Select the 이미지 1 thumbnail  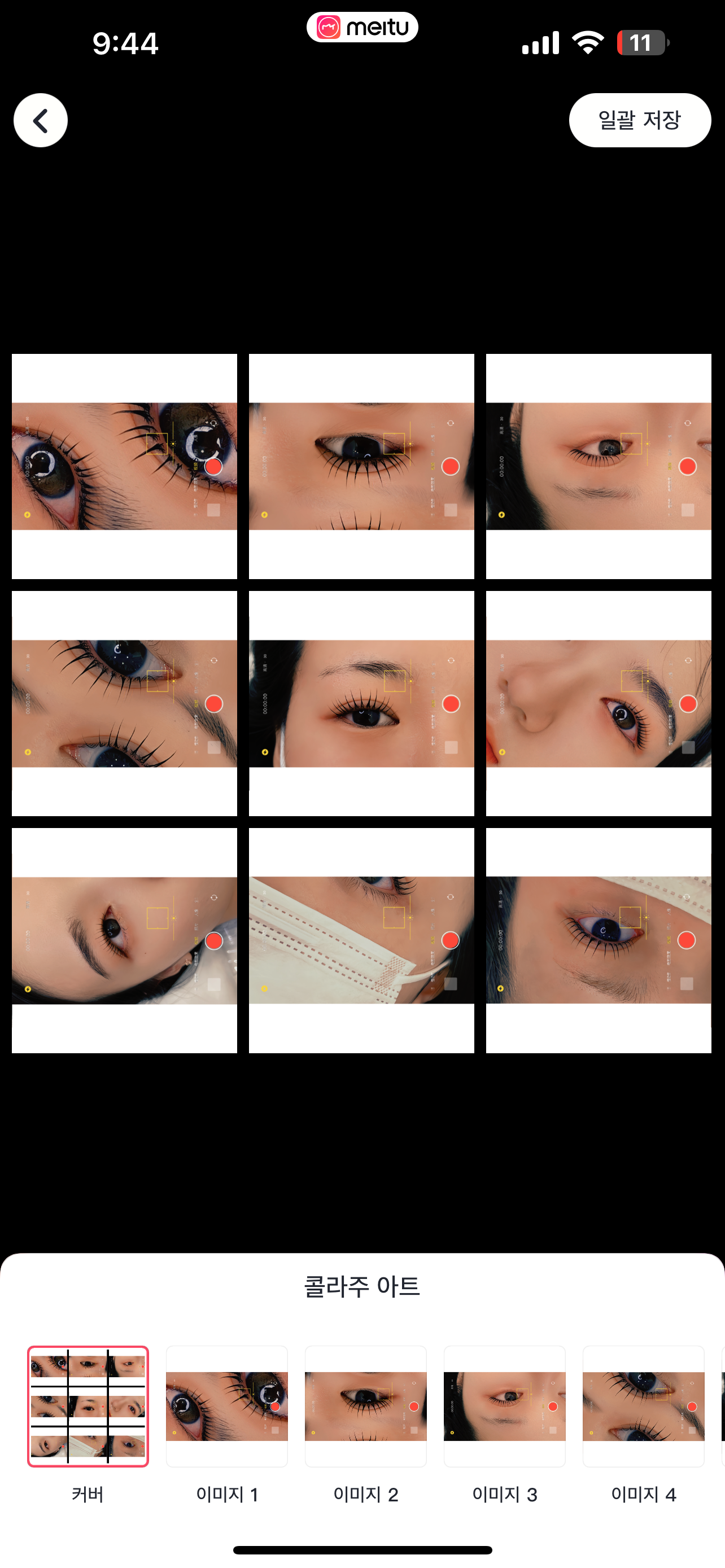pyautogui.click(x=226, y=1405)
